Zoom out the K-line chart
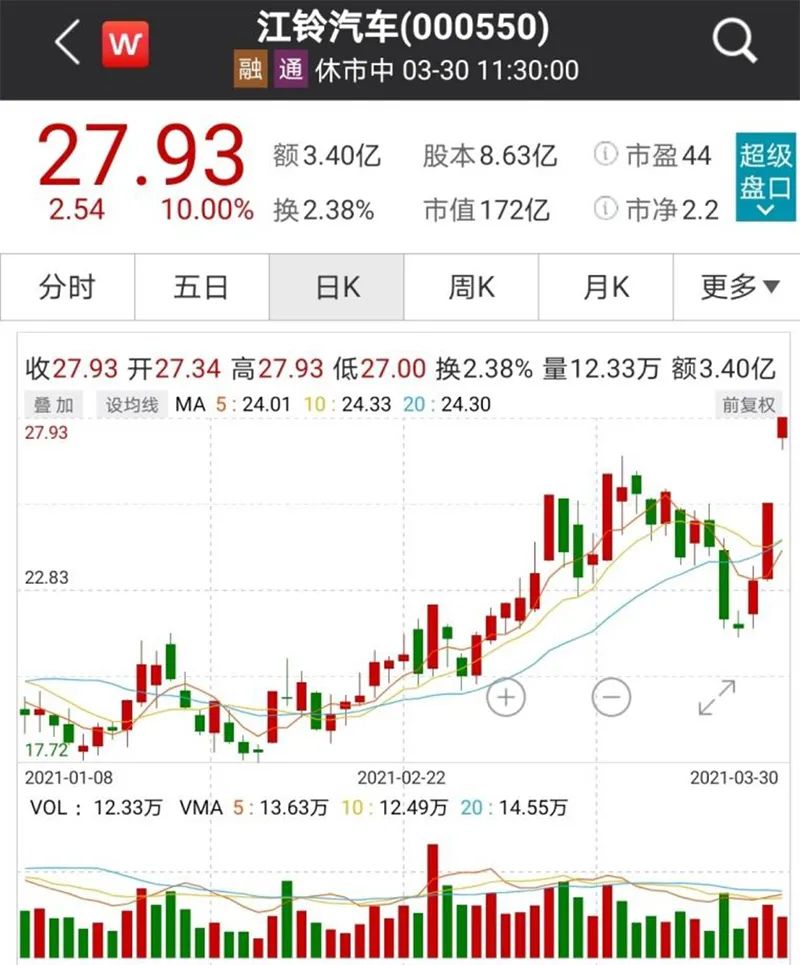The width and height of the screenshot is (800, 965). click(611, 696)
